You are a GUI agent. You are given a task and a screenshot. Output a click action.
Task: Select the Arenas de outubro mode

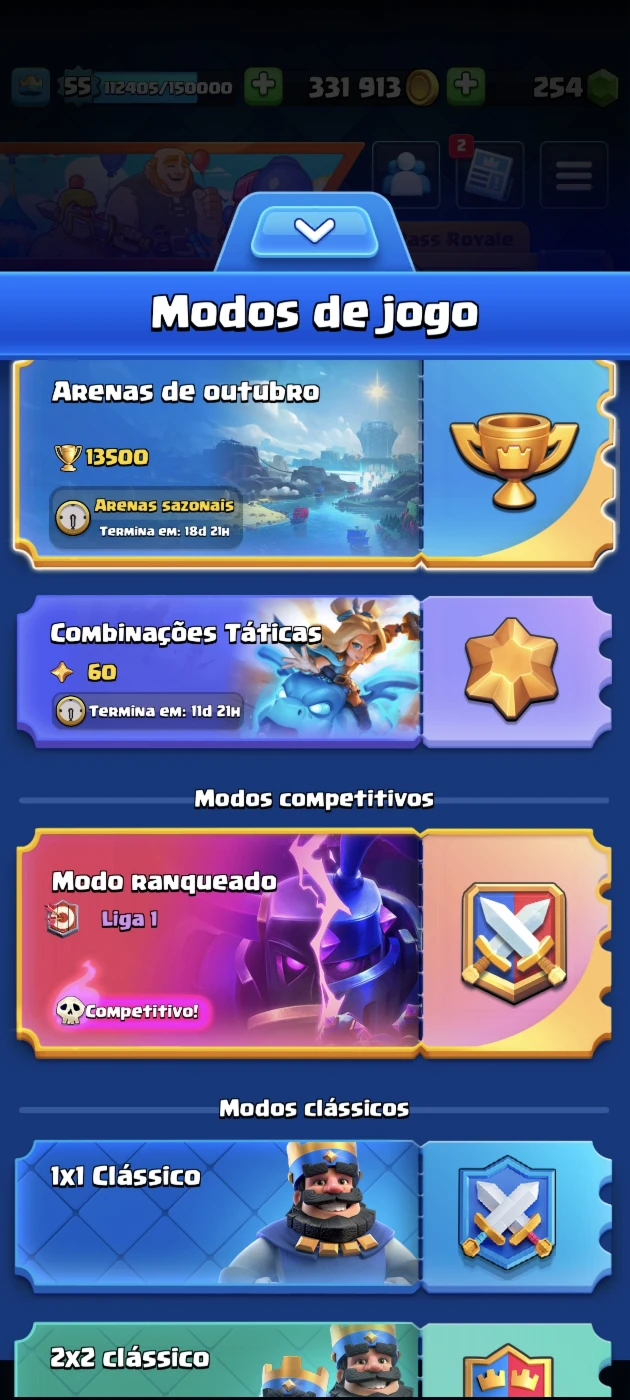click(220, 462)
